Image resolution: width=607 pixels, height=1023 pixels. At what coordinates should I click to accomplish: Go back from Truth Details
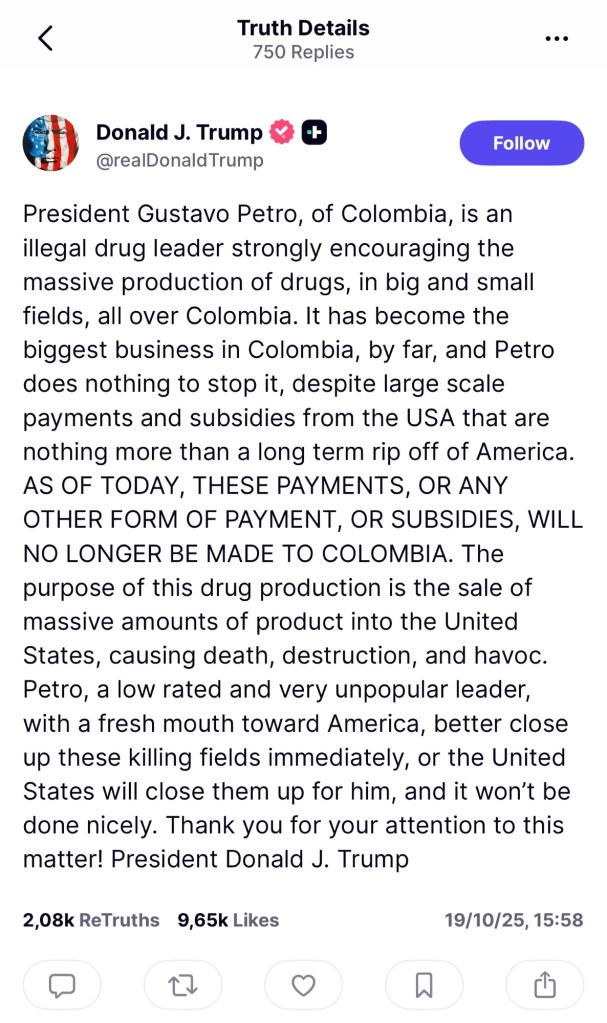[45, 39]
